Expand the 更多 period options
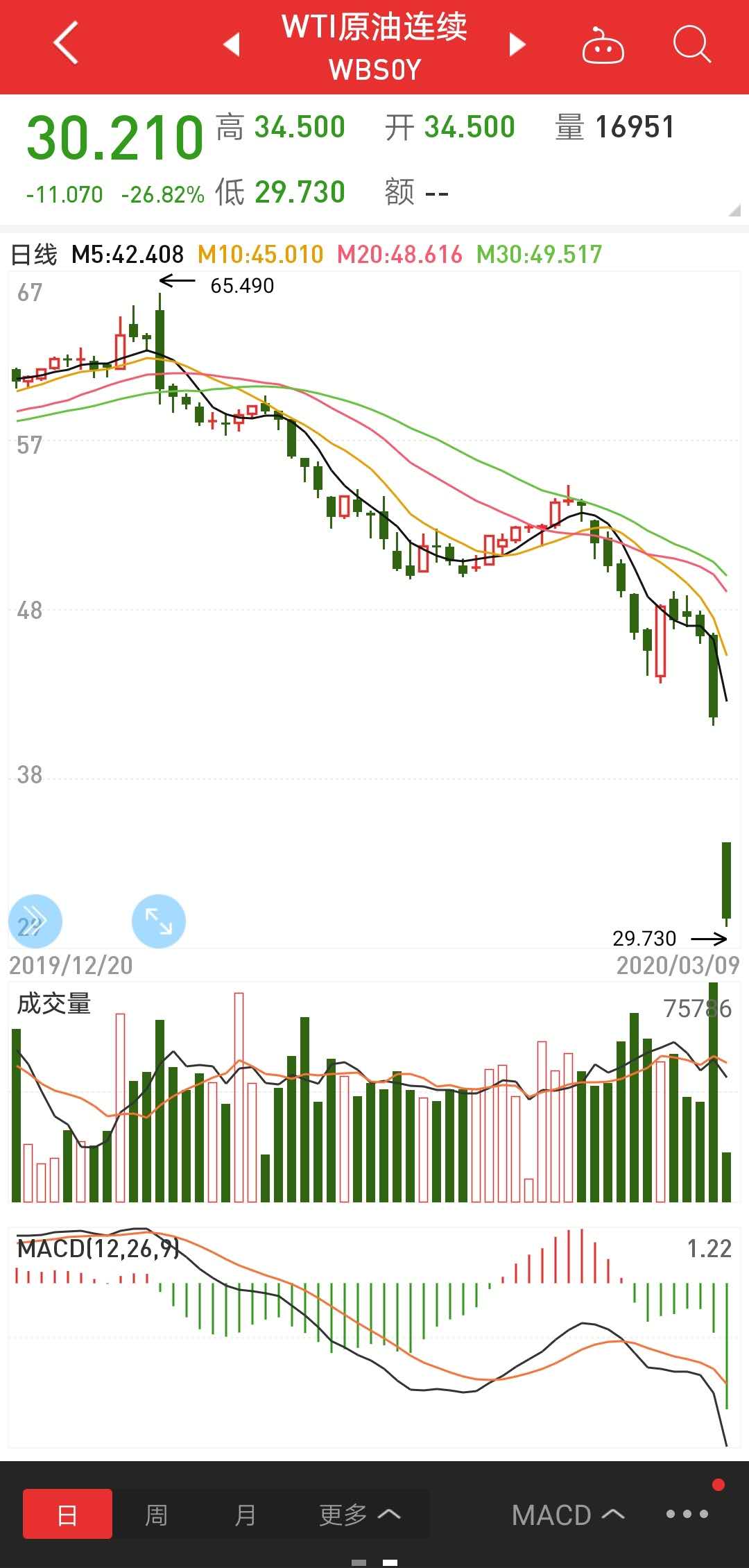This screenshot has height=1568, width=749. pos(361,1515)
